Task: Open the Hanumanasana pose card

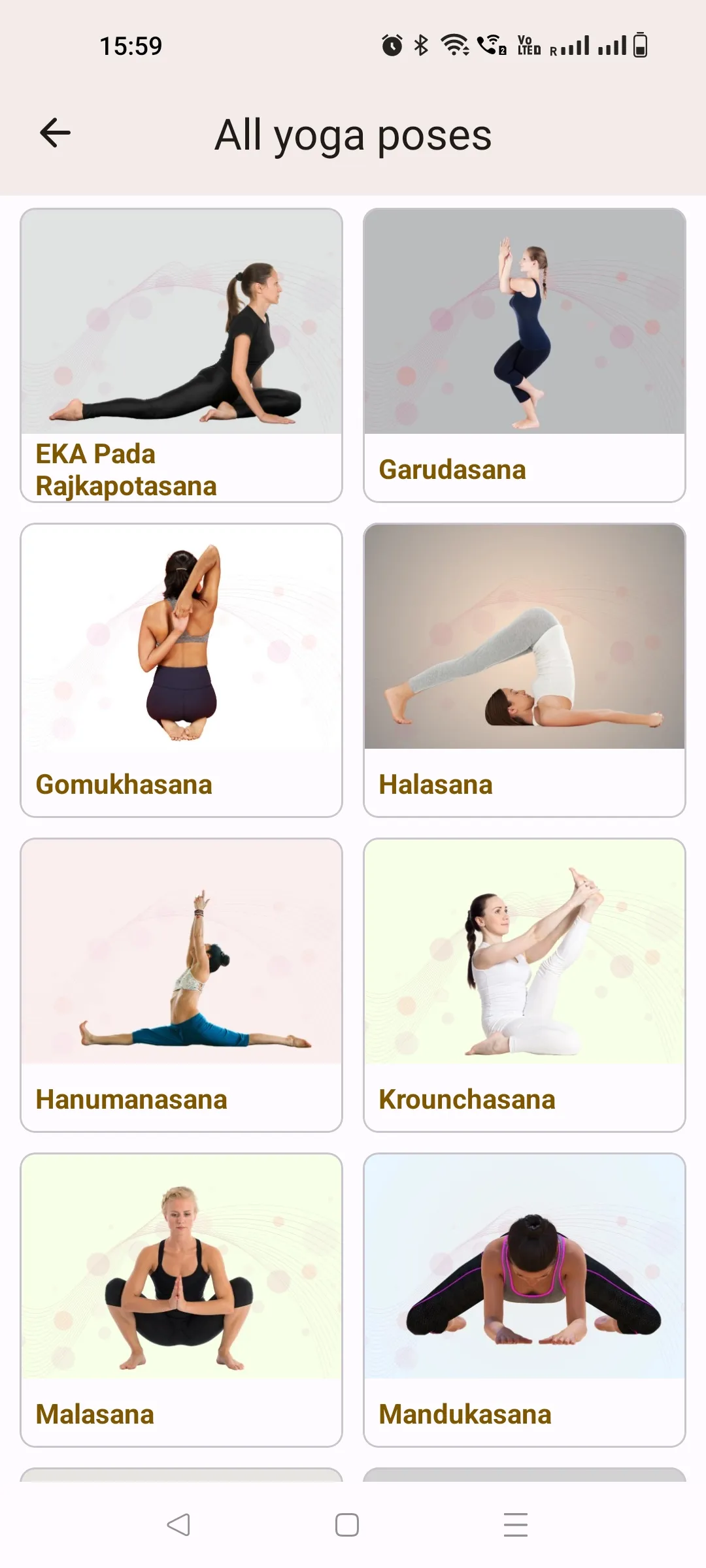Action: pyautogui.click(x=181, y=985)
